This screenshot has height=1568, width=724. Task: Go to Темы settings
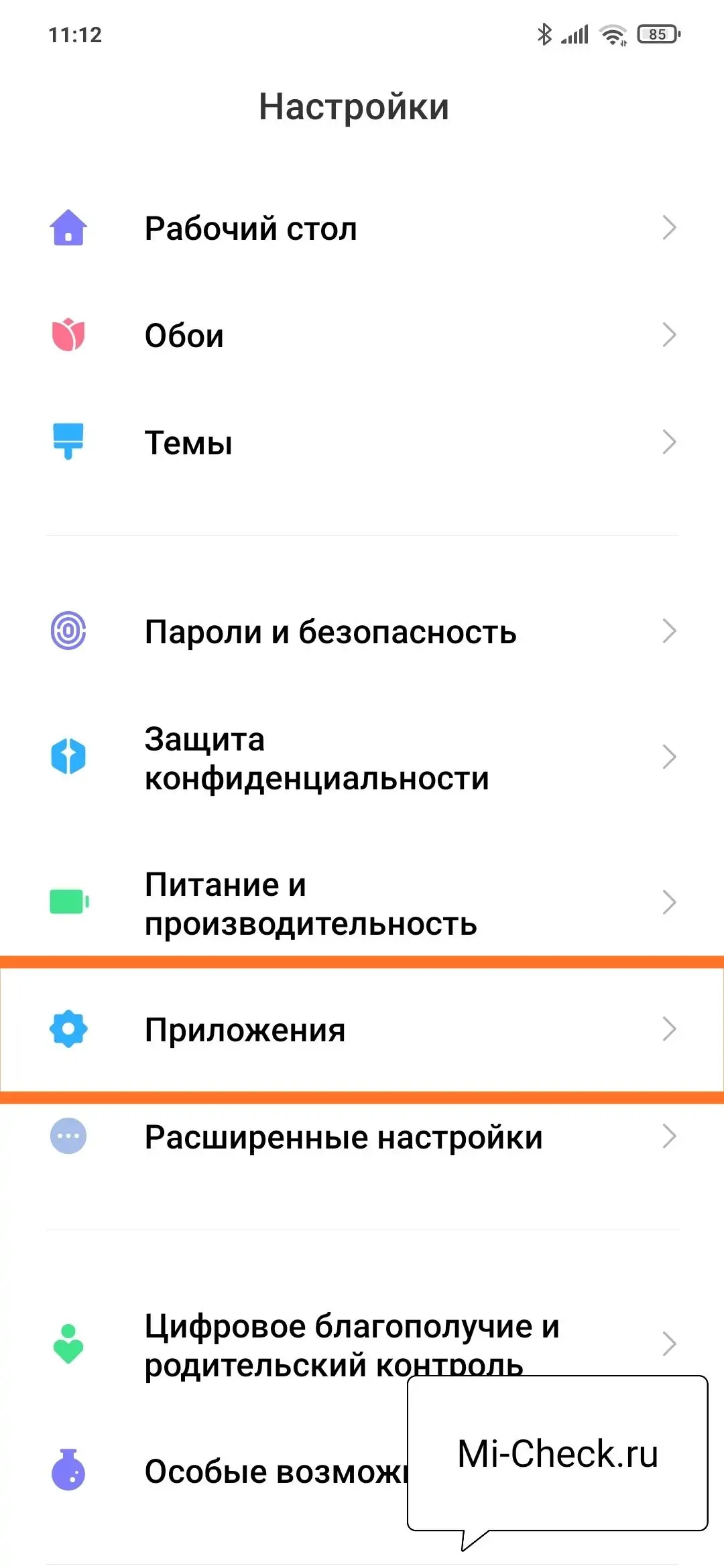click(x=188, y=443)
